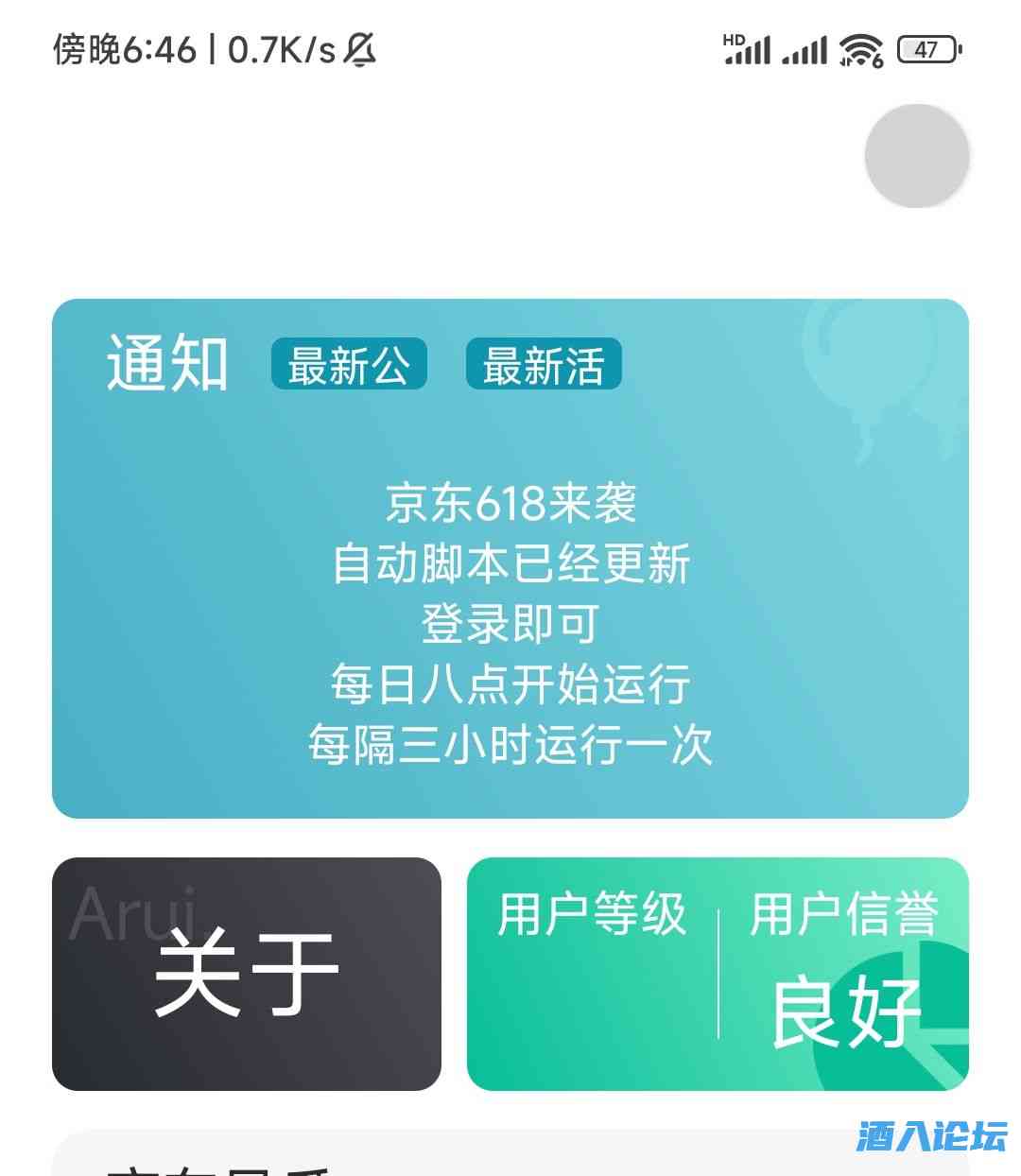Switch to the 最新公 tab
The height and width of the screenshot is (1176, 1021).
coord(348,365)
